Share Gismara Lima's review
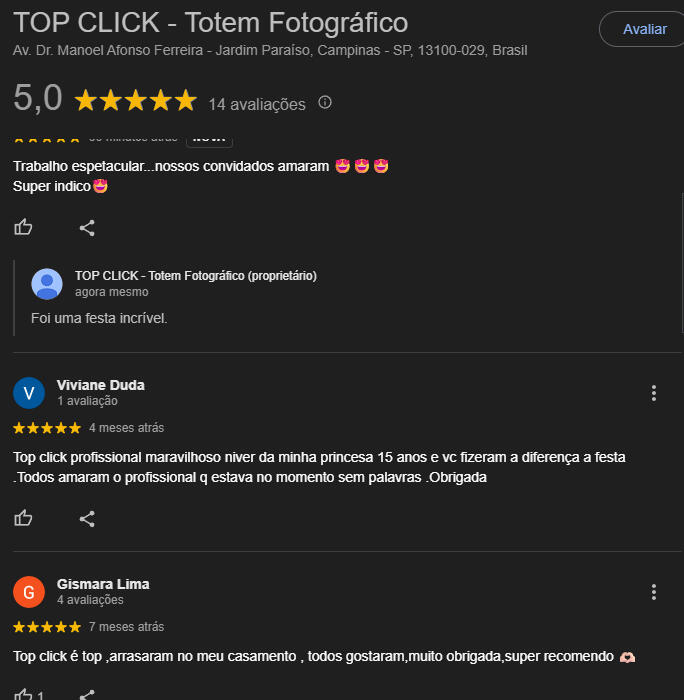Image resolution: width=684 pixels, height=700 pixels. (87, 694)
